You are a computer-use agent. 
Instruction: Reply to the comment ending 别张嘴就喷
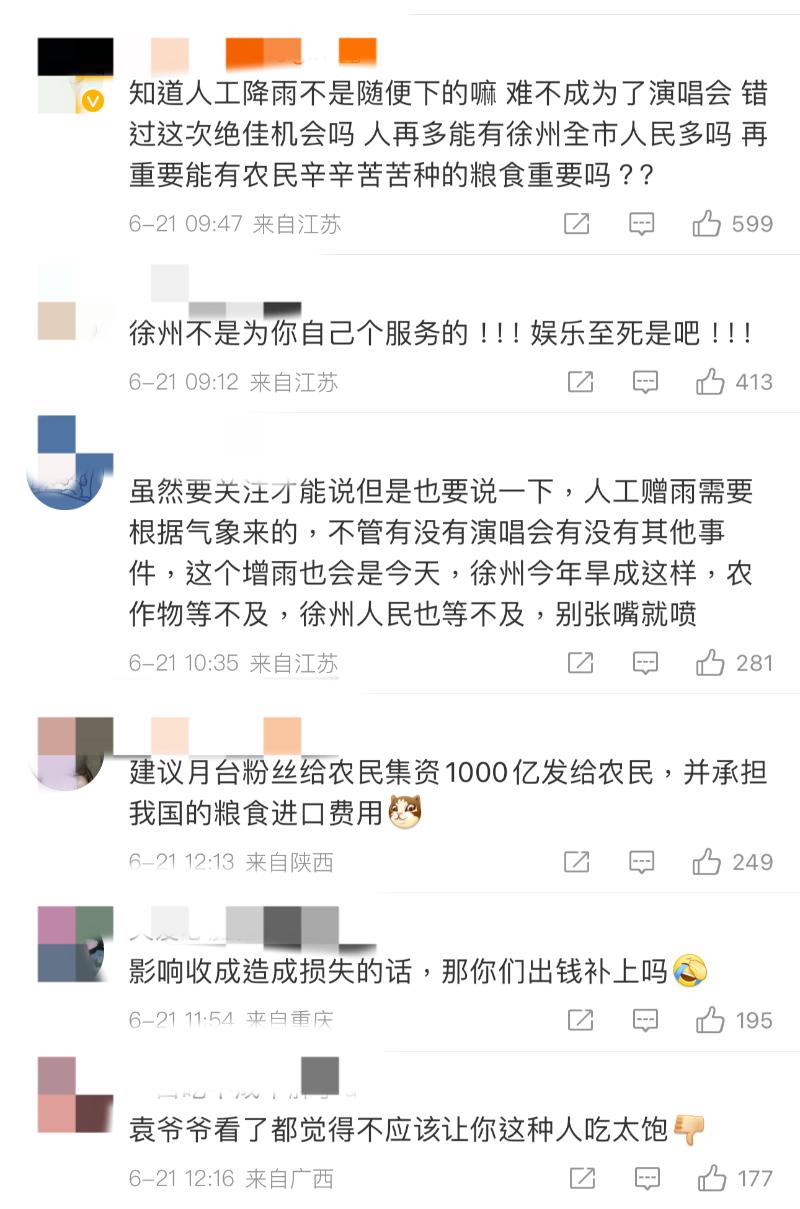pos(645,662)
